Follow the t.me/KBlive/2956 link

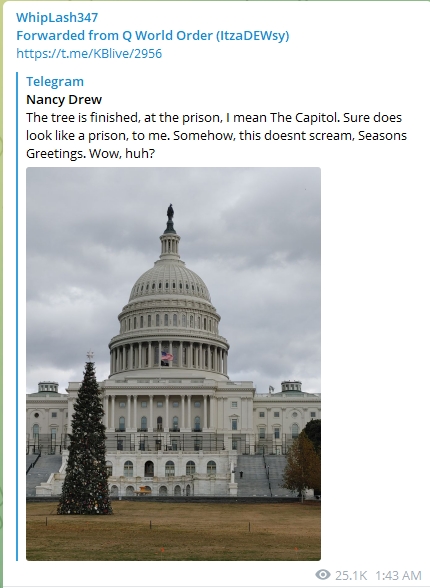coord(89,54)
